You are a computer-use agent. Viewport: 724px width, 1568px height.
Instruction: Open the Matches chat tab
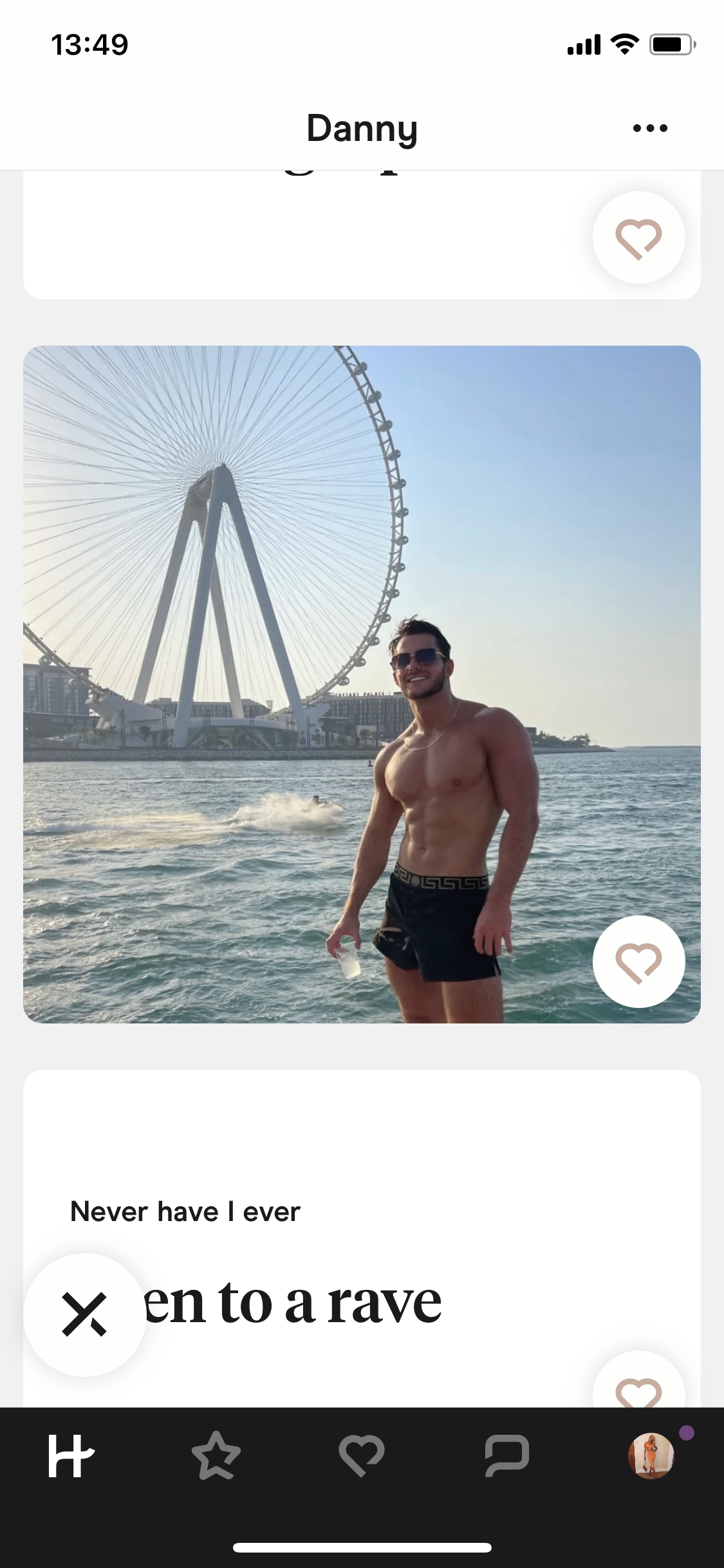[x=507, y=1456]
